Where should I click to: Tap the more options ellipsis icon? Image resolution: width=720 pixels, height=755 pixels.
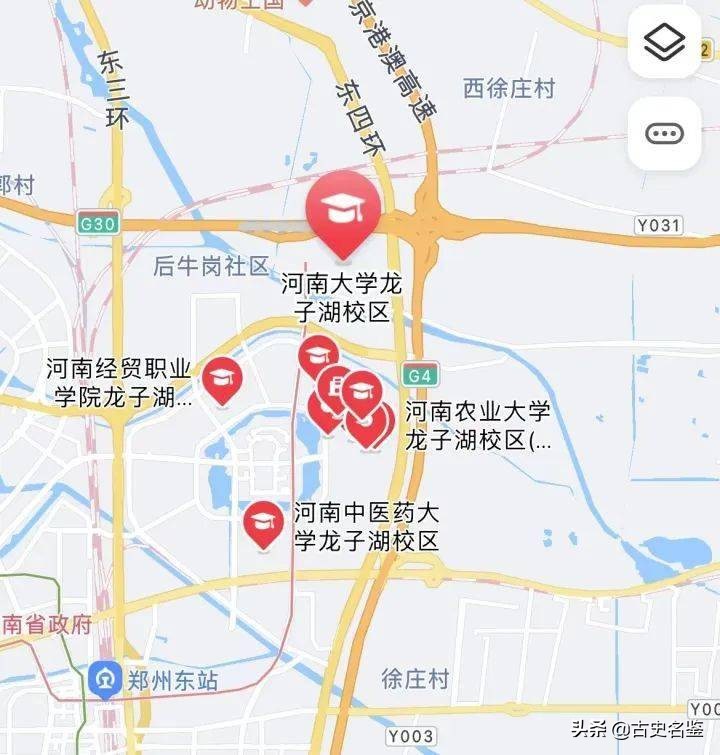[x=663, y=135]
